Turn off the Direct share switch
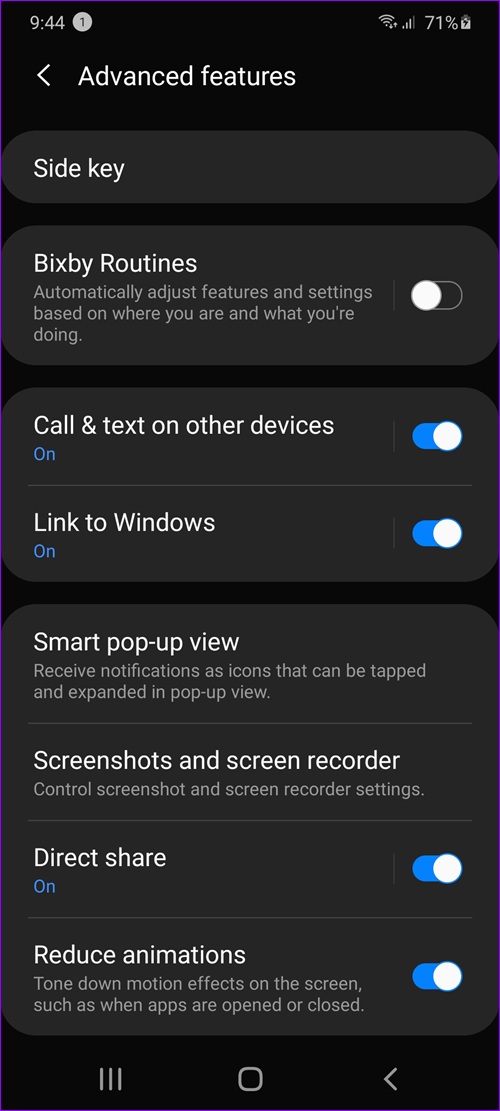 (437, 869)
